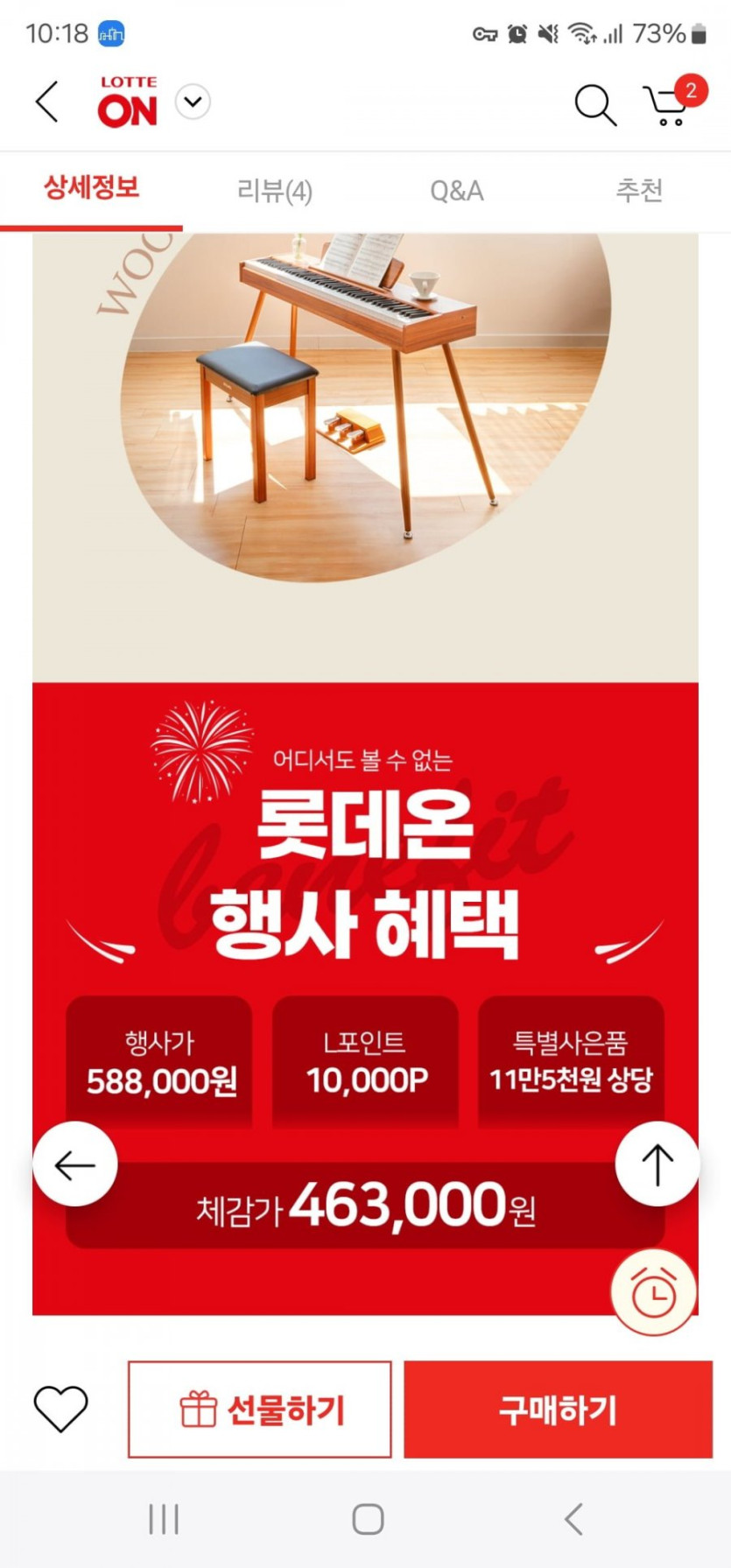Screen dimensions: 731x1568
Task: Jump to top with the up arrow
Action: point(657,1164)
